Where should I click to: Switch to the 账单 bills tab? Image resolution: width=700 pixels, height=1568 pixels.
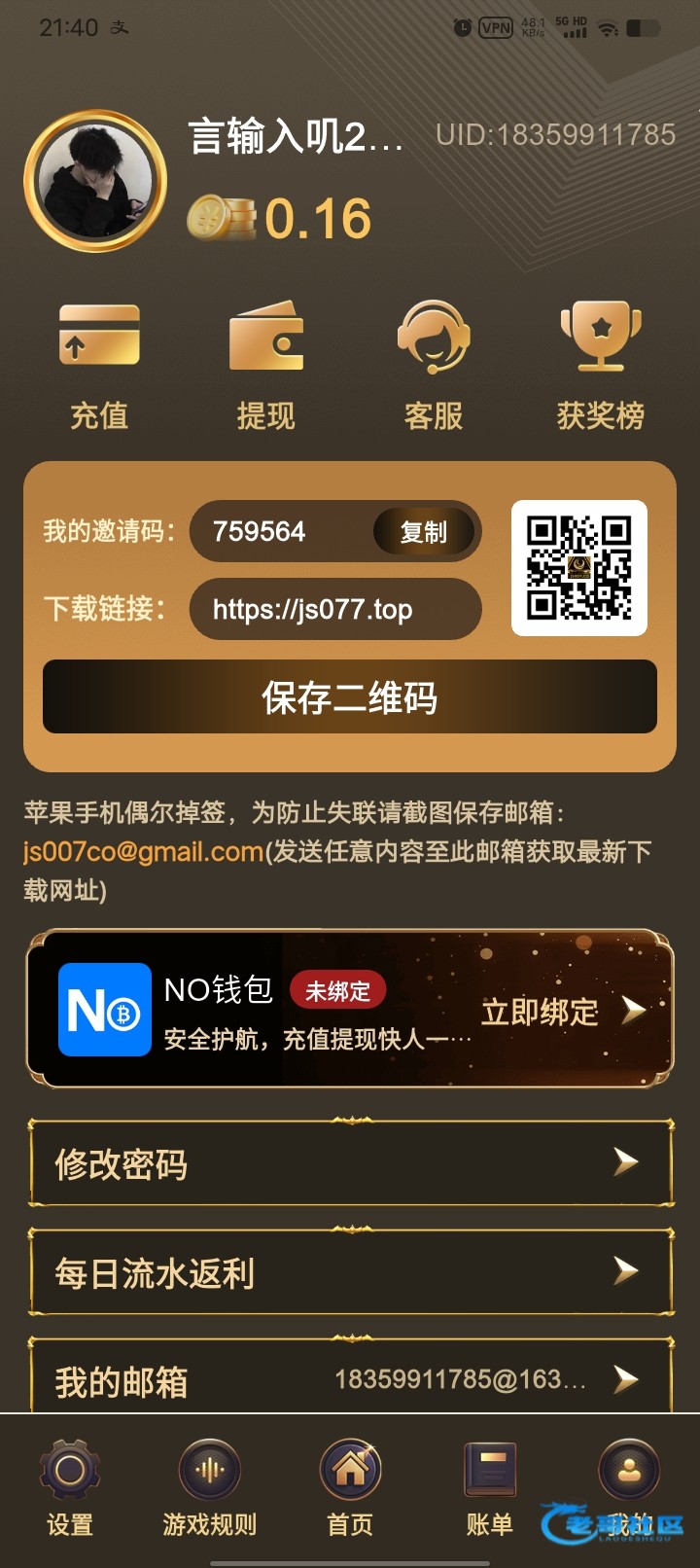tap(489, 1488)
